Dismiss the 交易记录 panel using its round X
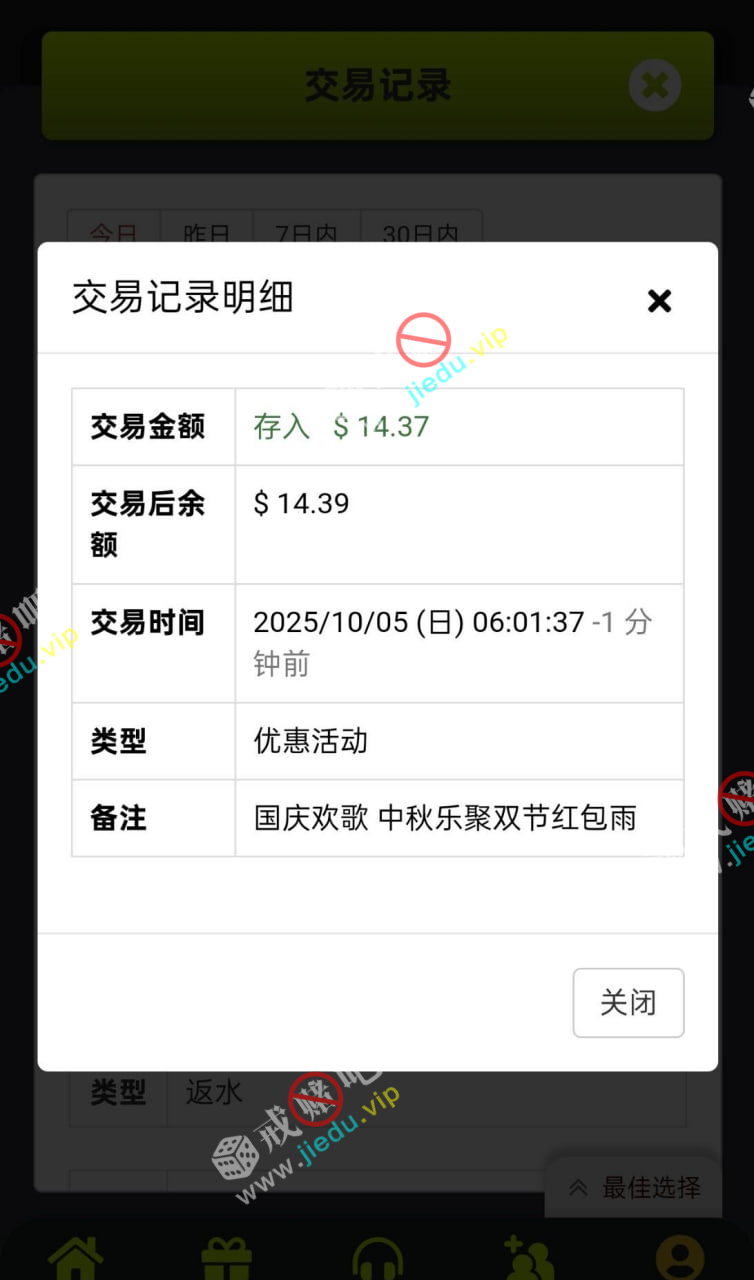 [x=655, y=86]
